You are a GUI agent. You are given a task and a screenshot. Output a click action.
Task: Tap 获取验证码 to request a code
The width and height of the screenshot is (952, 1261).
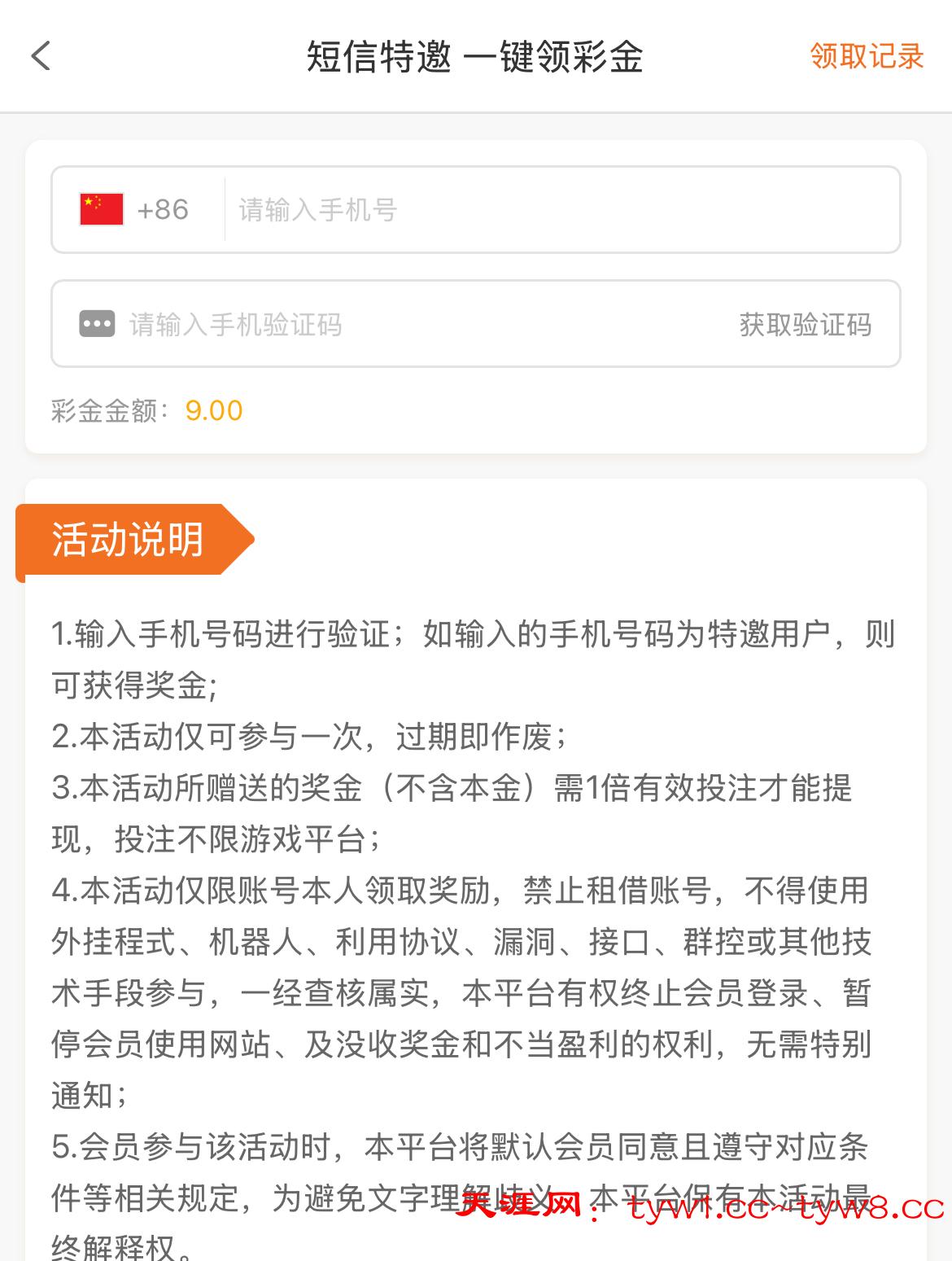pos(805,325)
